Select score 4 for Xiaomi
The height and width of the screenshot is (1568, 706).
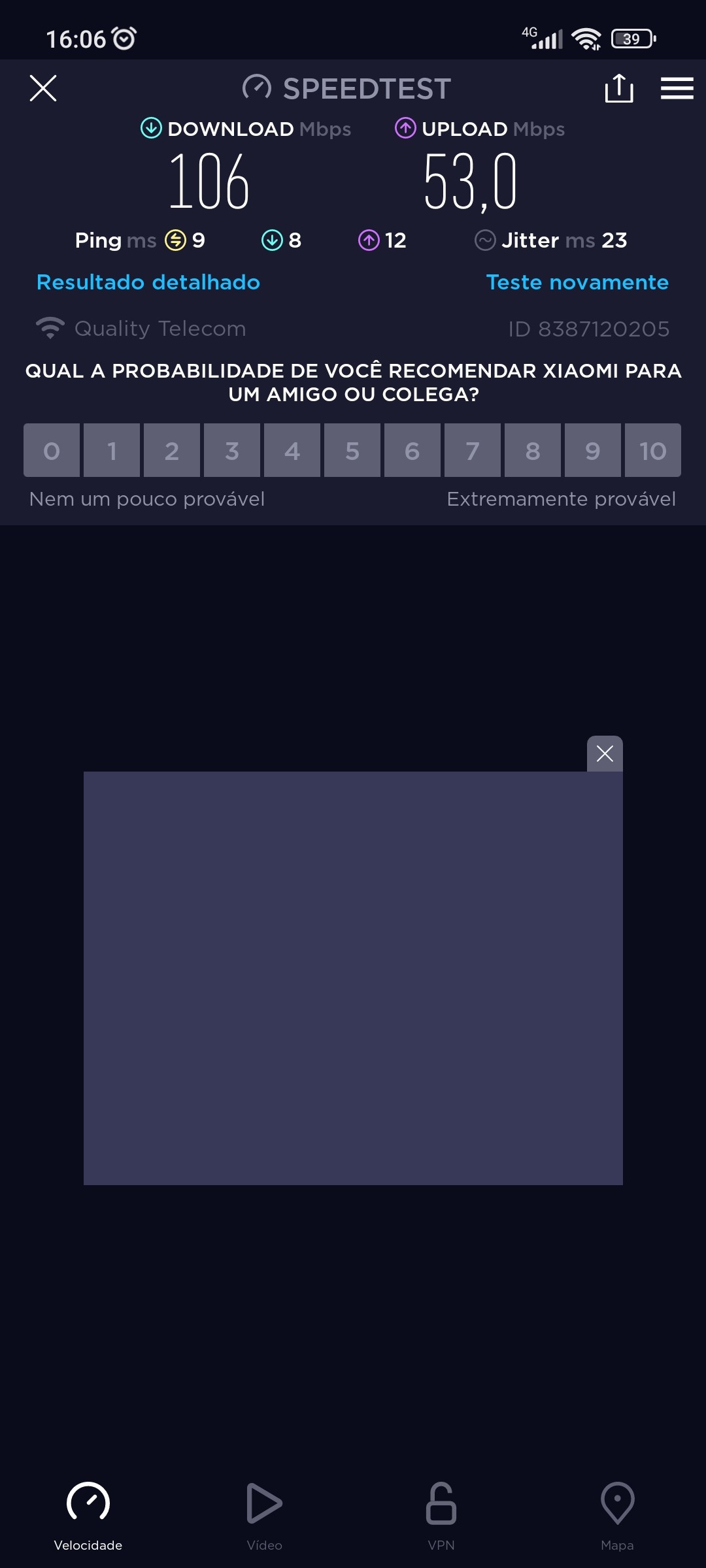(292, 450)
